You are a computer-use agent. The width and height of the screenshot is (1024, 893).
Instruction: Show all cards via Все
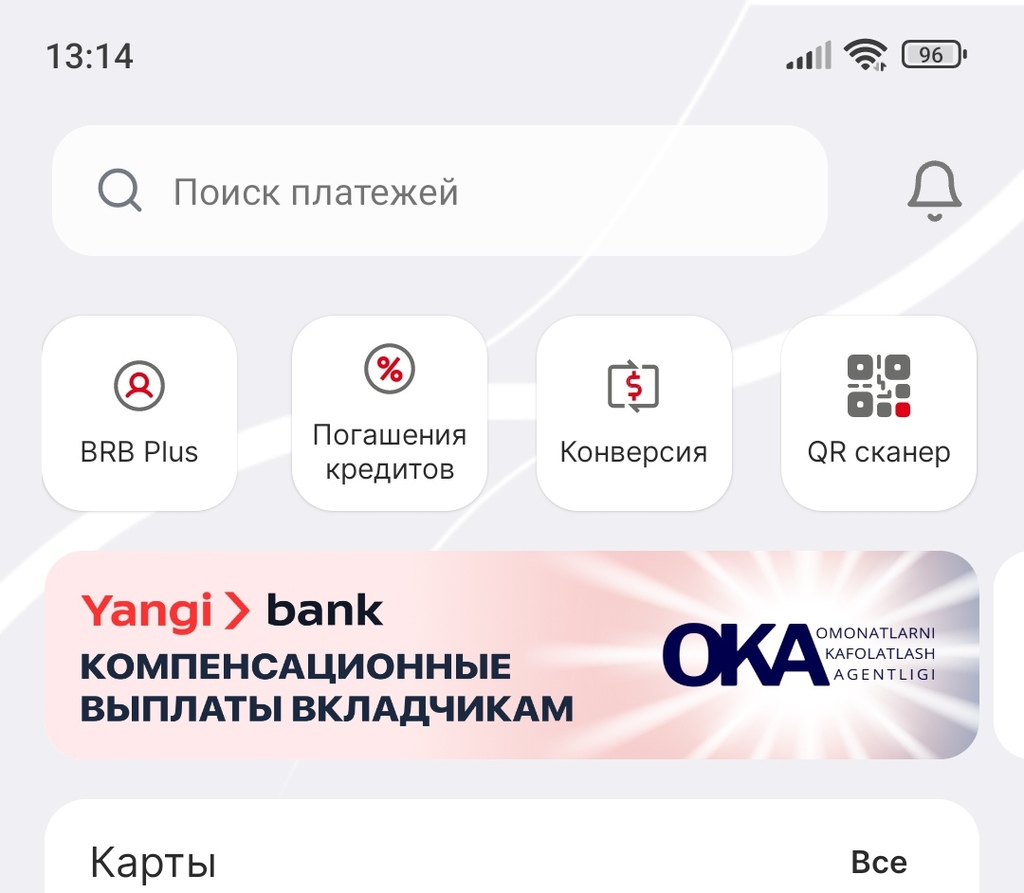click(x=878, y=862)
